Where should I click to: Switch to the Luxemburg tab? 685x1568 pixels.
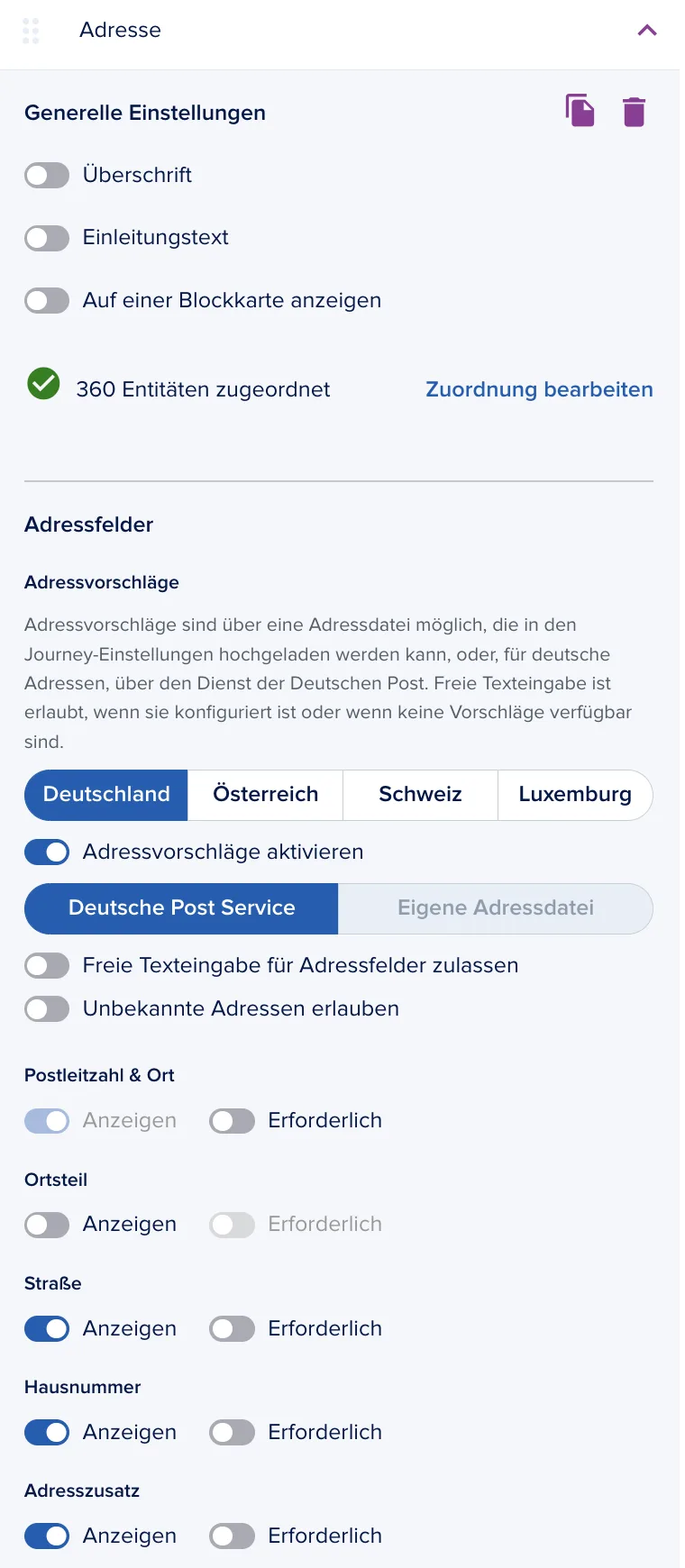pos(575,794)
